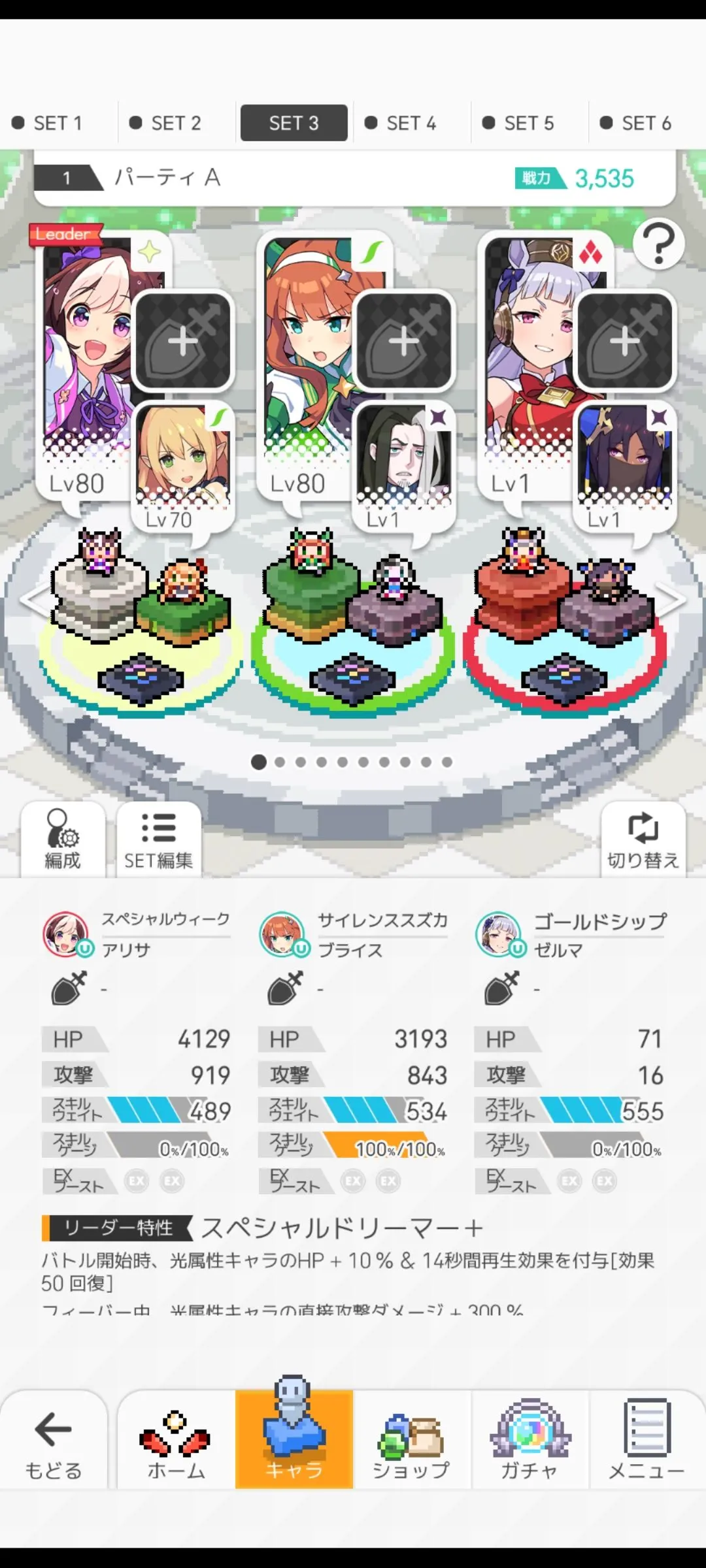Image resolution: width=706 pixels, height=1568 pixels.
Task: Tap the 切り替え switch button
Action: pyautogui.click(x=643, y=840)
